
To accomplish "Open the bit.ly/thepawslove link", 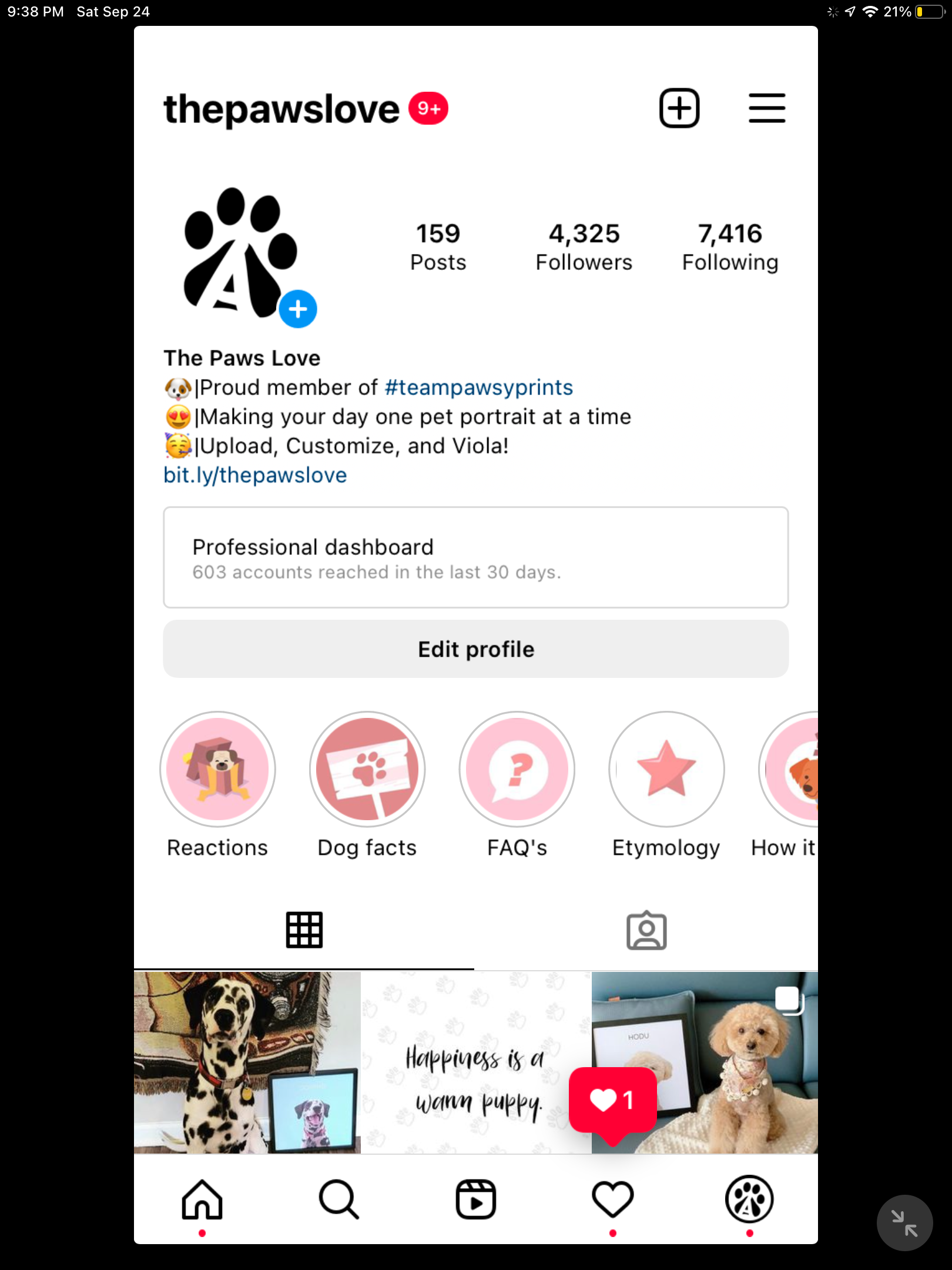I will [255, 475].
